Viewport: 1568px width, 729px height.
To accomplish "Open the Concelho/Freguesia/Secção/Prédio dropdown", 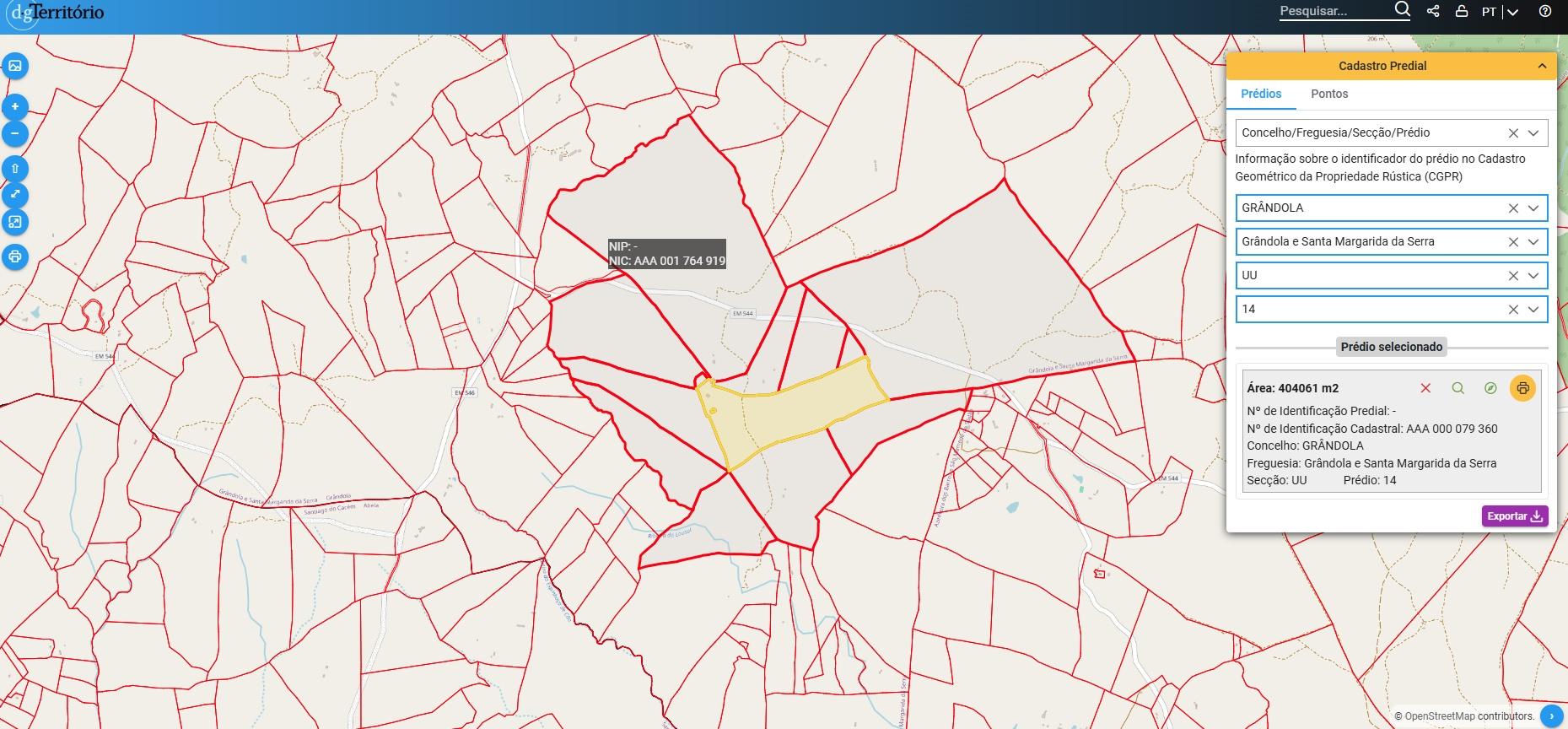I will tap(1533, 132).
